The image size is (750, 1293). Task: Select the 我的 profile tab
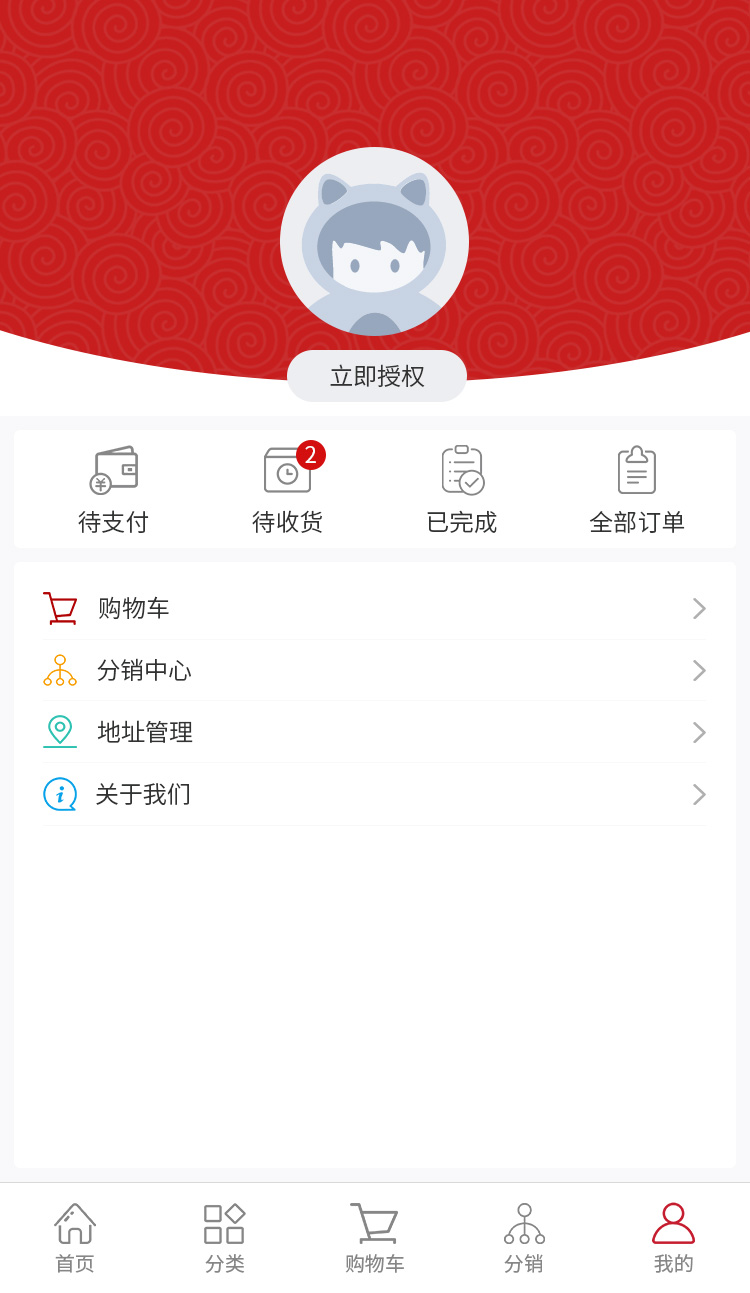673,1238
